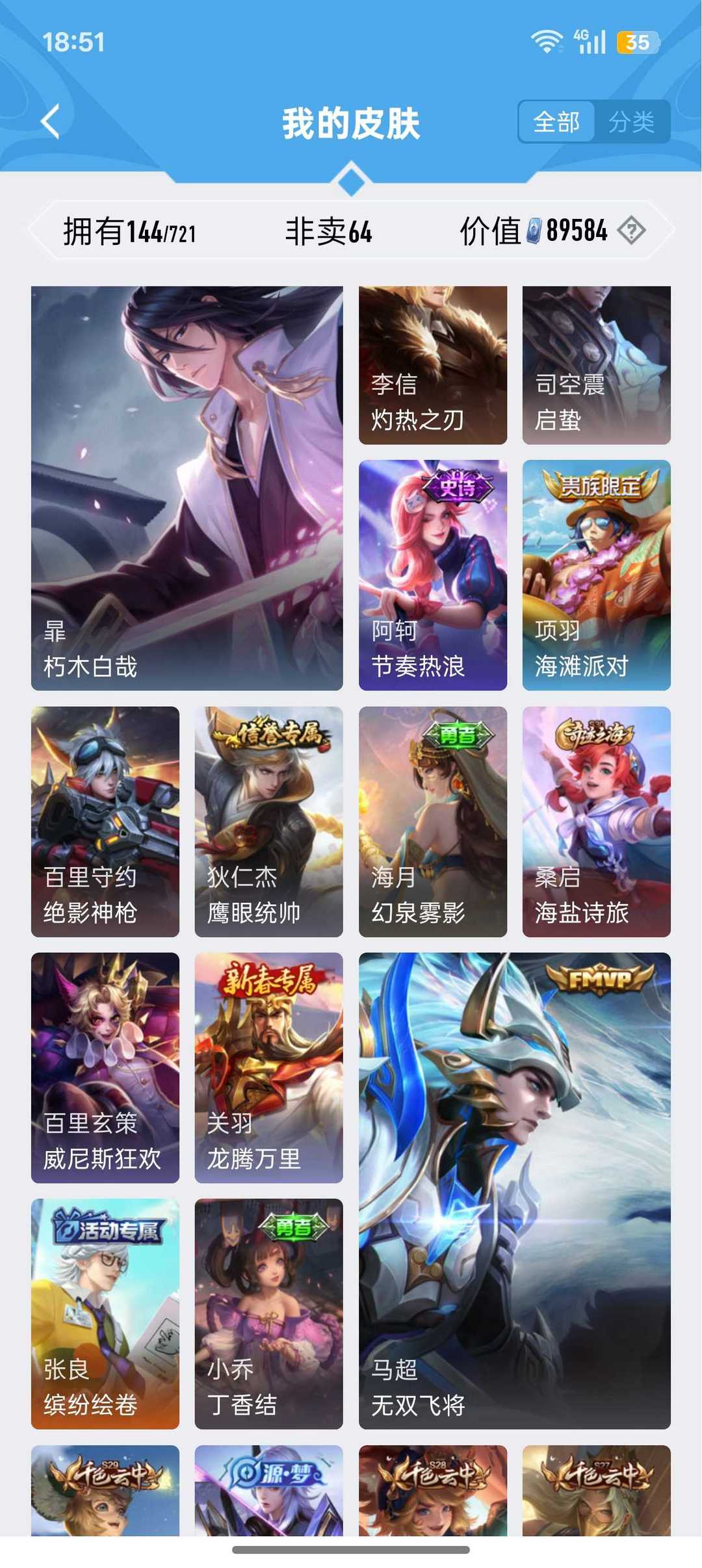Open 阿轲 节奏热浪 skin
Viewport: 702px width, 1568px height.
click(433, 575)
